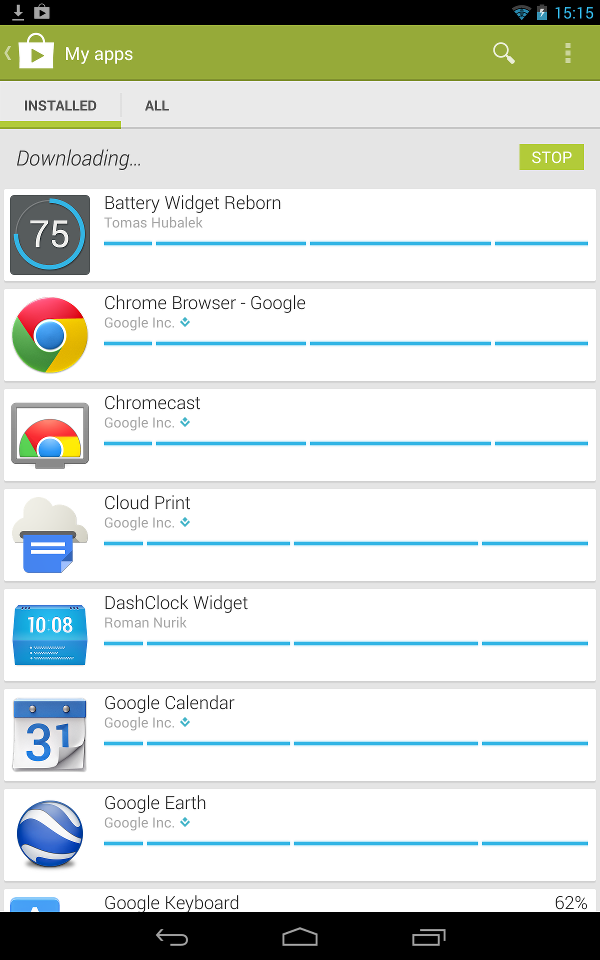View the Chromecast app entry
The height and width of the screenshot is (960, 600).
[x=300, y=435]
